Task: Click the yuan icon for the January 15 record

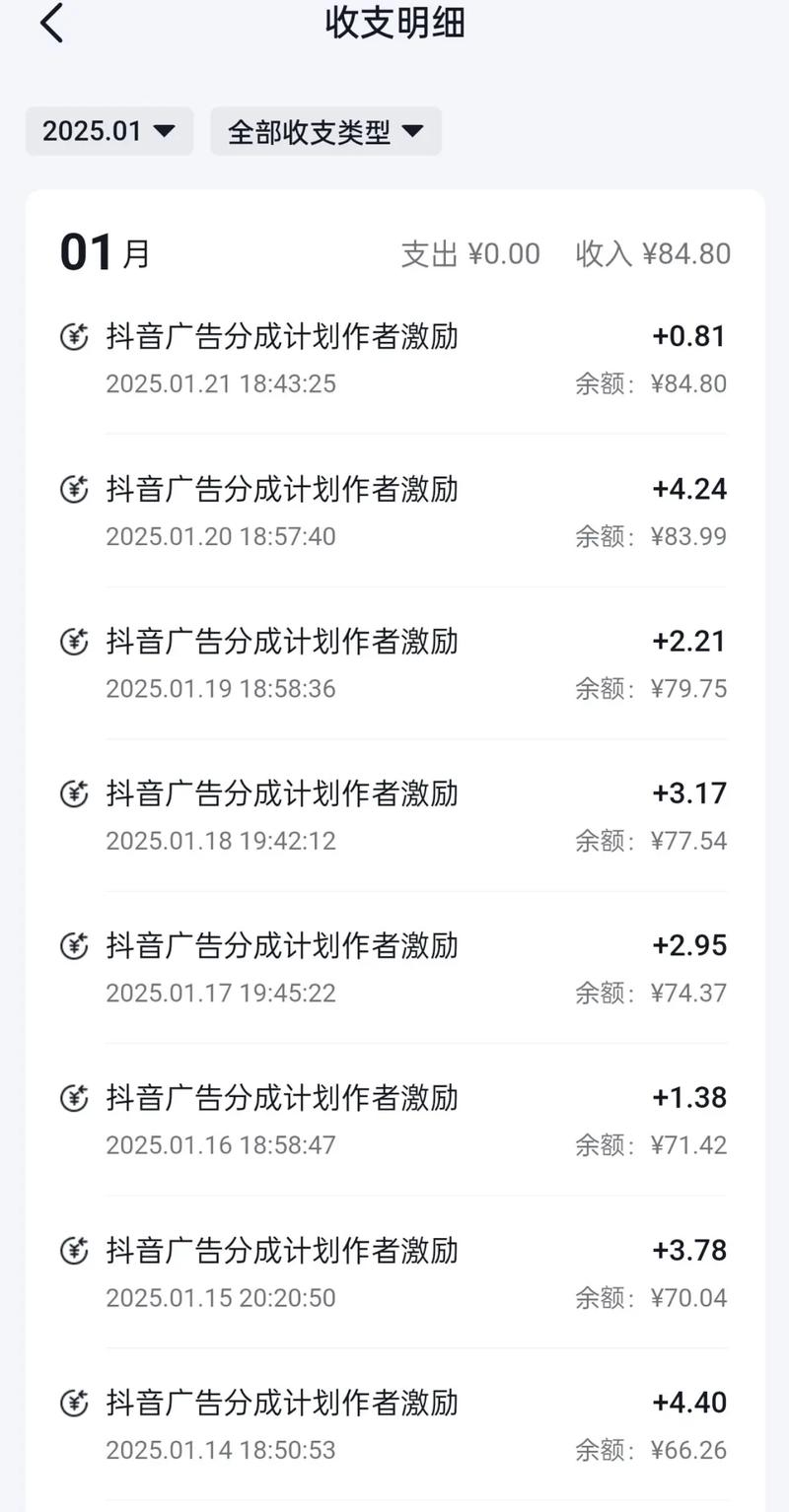Action: point(74,1250)
